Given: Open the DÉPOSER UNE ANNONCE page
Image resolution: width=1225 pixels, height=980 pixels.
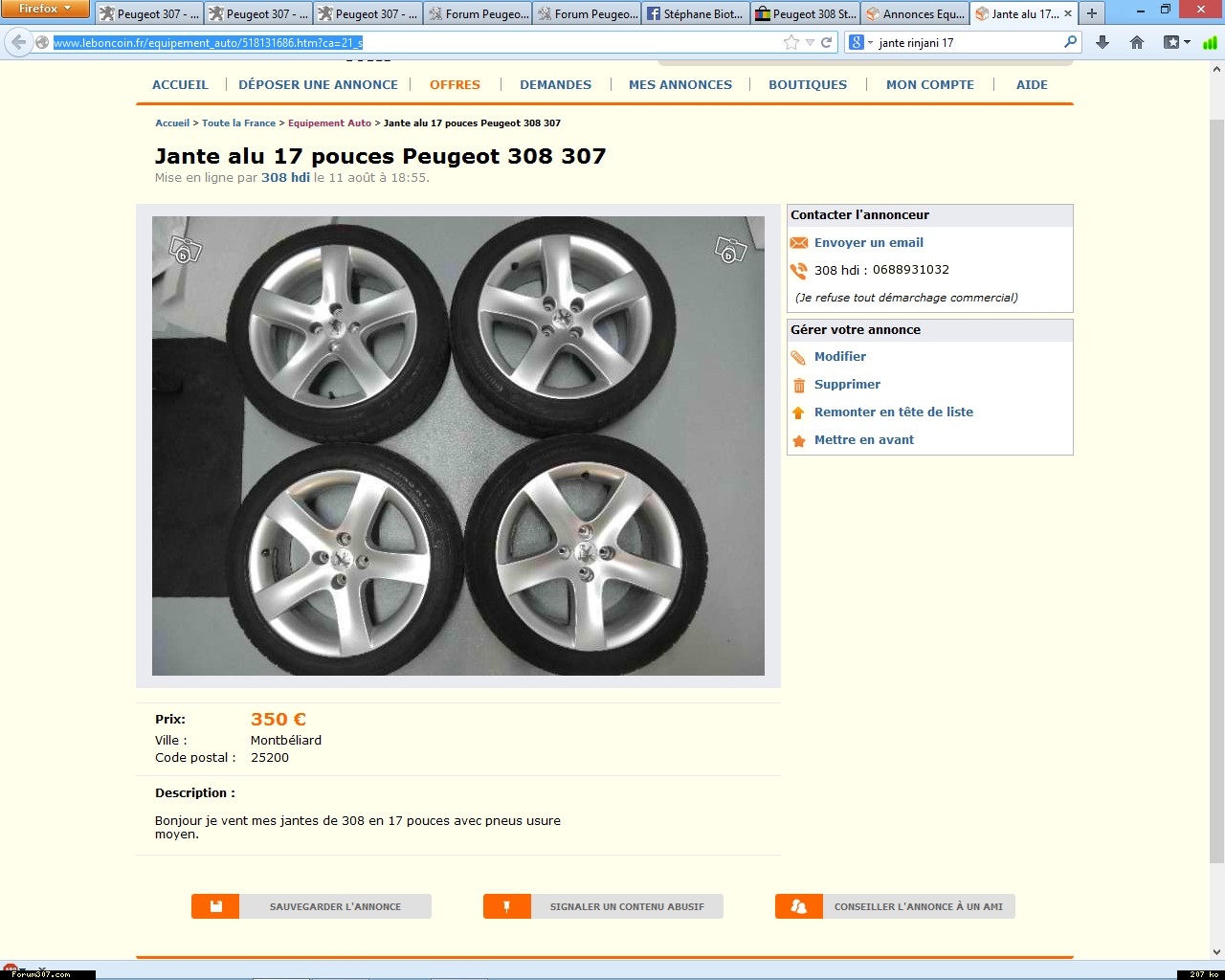Looking at the screenshot, I should point(318,84).
